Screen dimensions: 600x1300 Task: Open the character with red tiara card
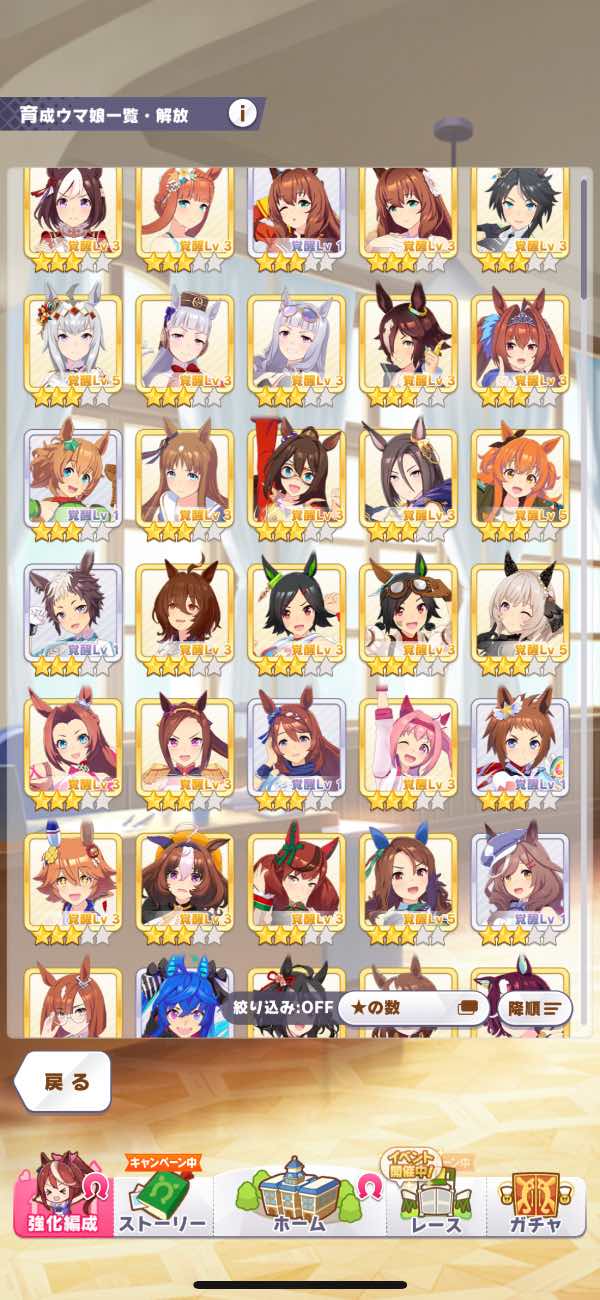tap(520, 342)
